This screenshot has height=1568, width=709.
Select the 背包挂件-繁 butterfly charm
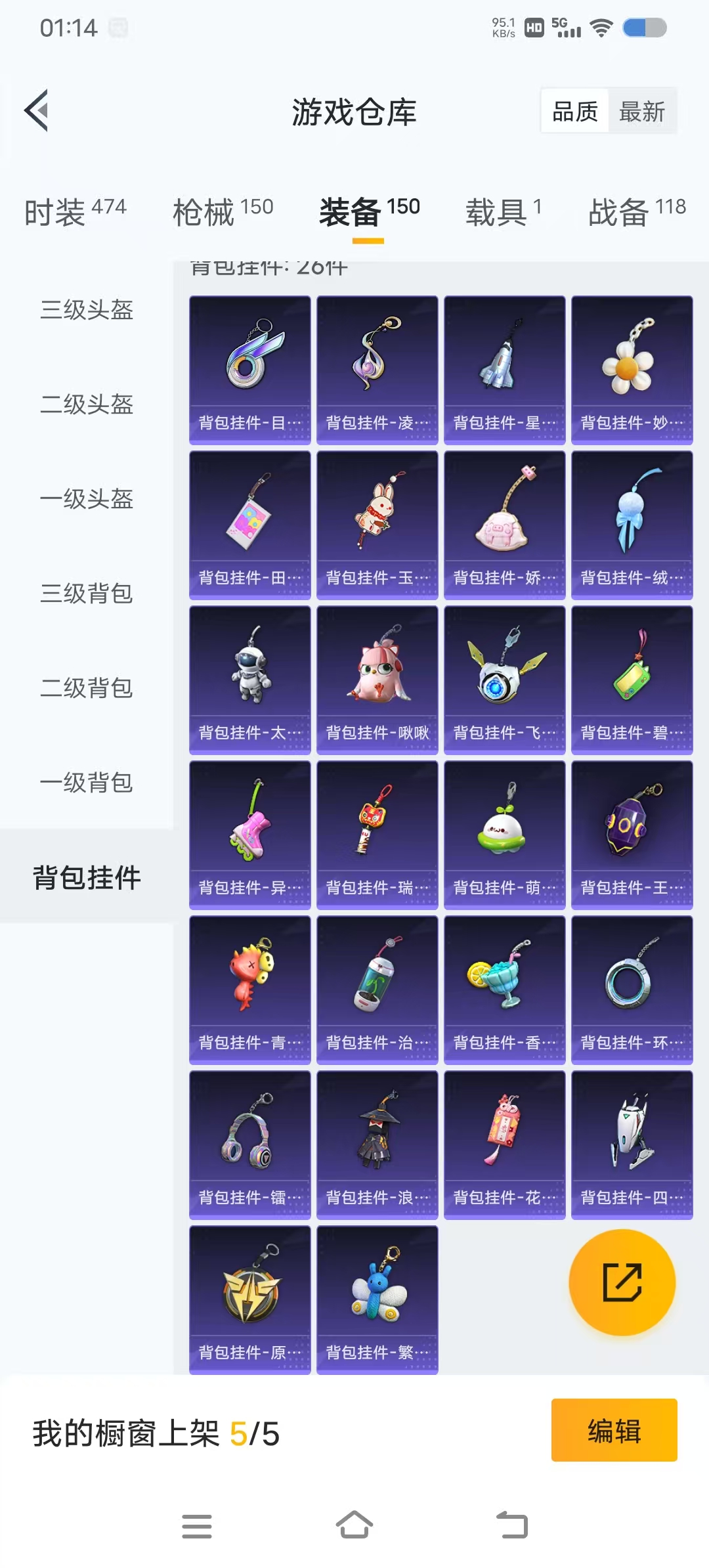tap(377, 1299)
